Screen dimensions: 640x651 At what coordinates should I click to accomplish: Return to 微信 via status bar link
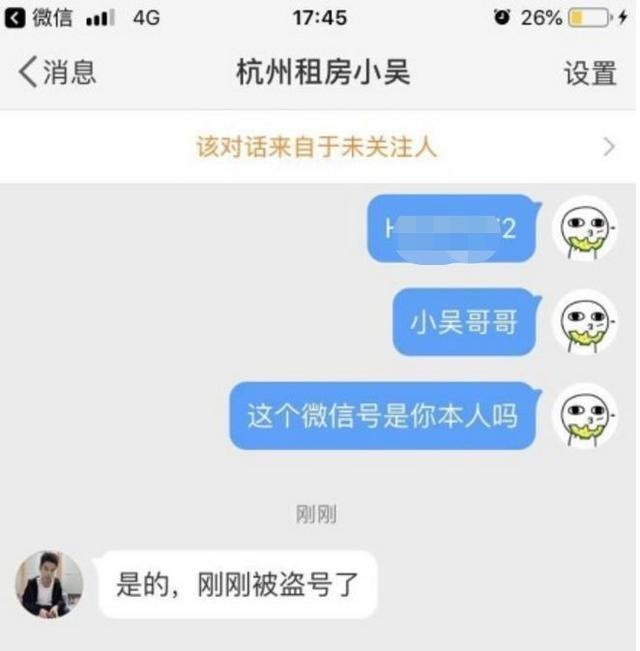click(x=40, y=18)
